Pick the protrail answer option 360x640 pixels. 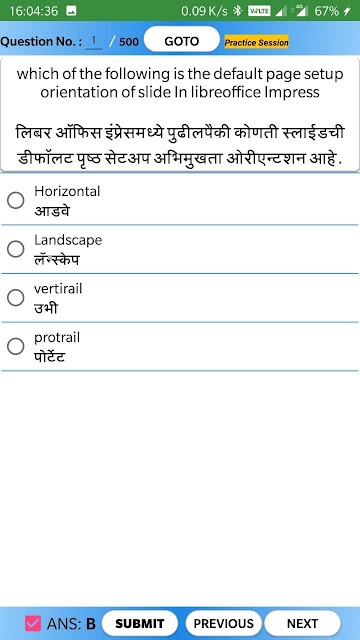(x=180, y=347)
